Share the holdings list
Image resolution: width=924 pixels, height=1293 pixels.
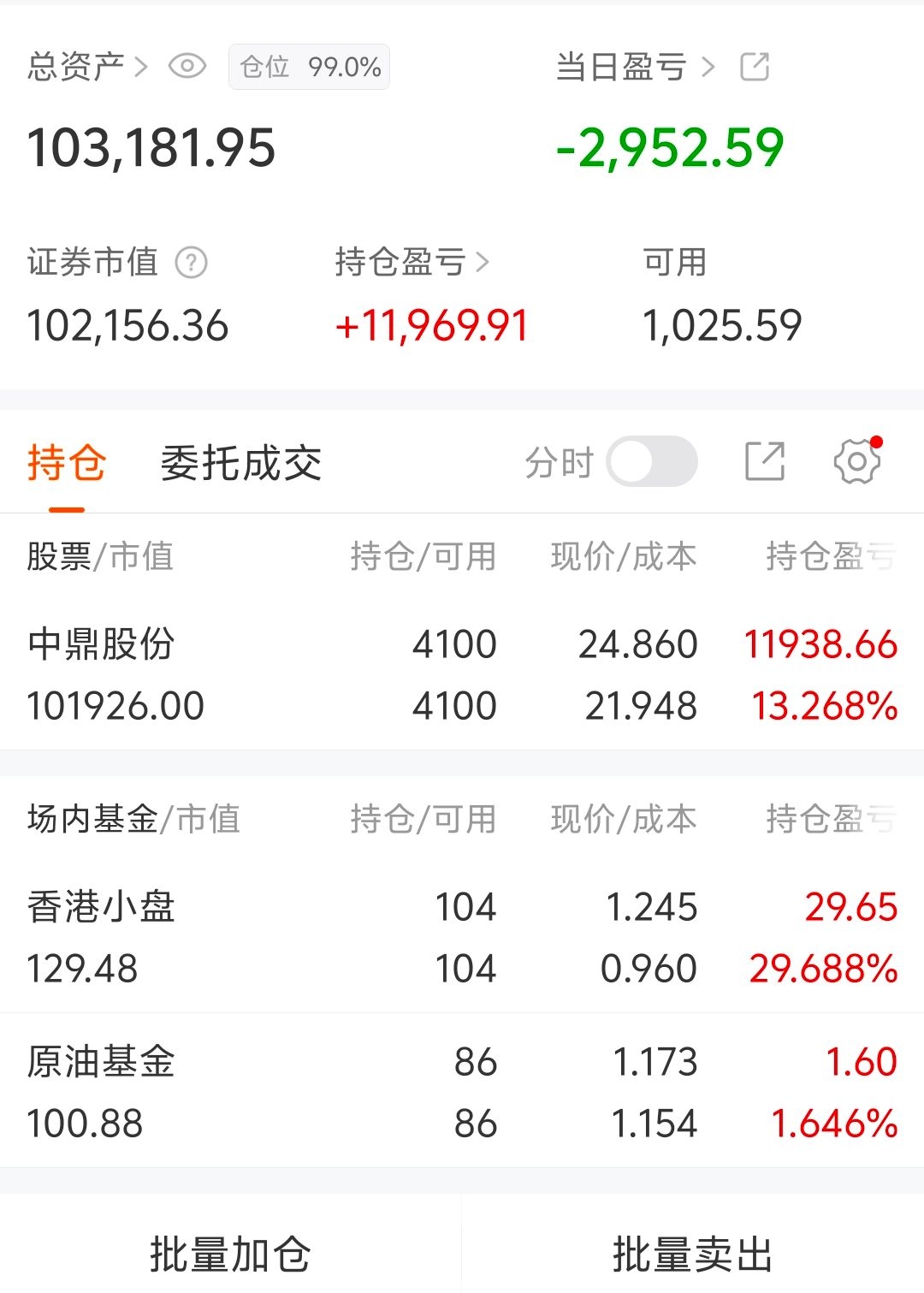[x=764, y=462]
